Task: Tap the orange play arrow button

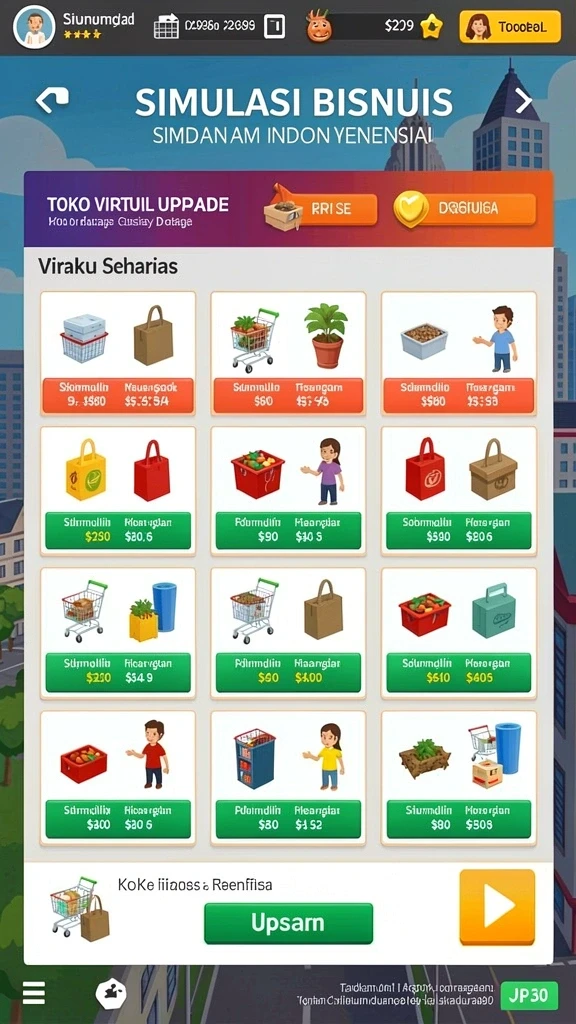Action: click(x=497, y=907)
